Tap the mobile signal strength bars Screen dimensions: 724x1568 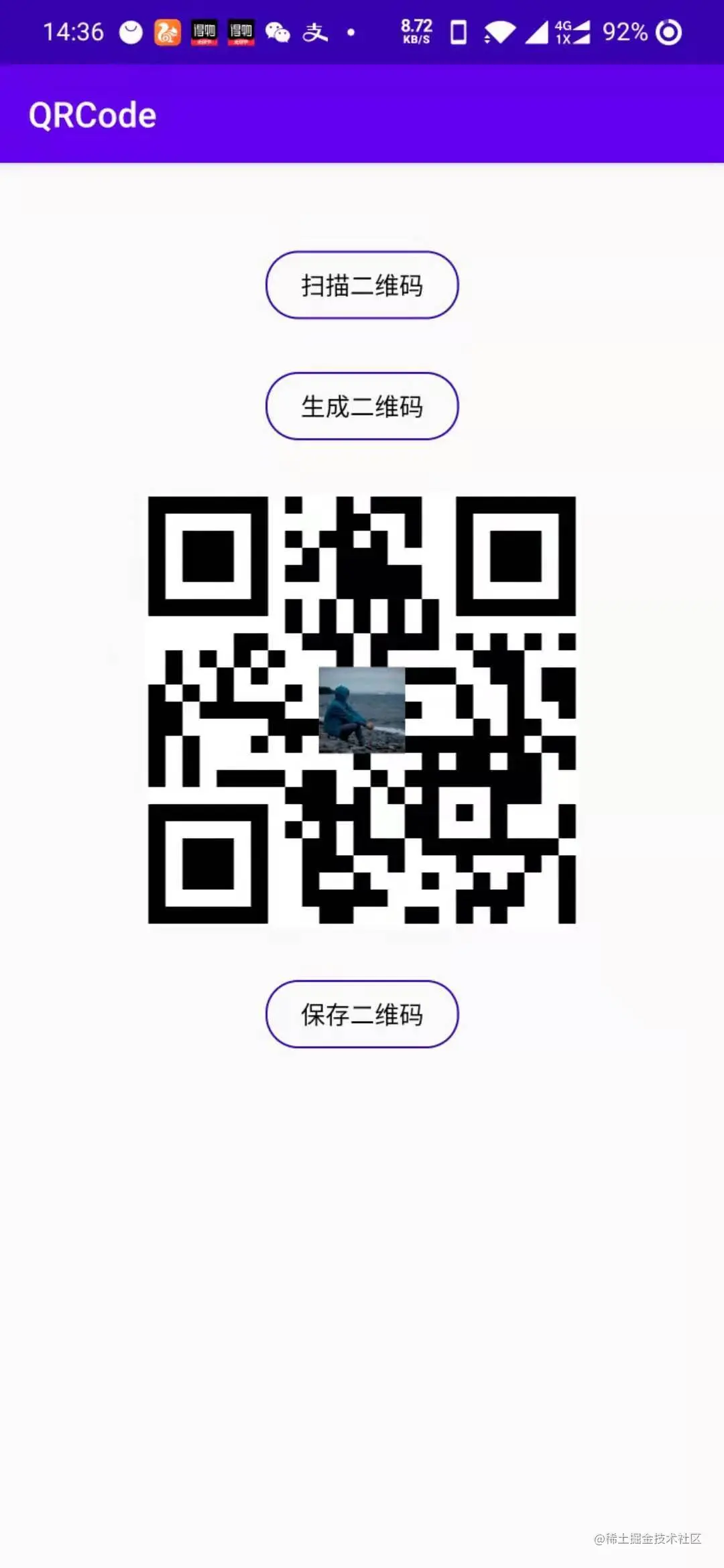(x=536, y=31)
